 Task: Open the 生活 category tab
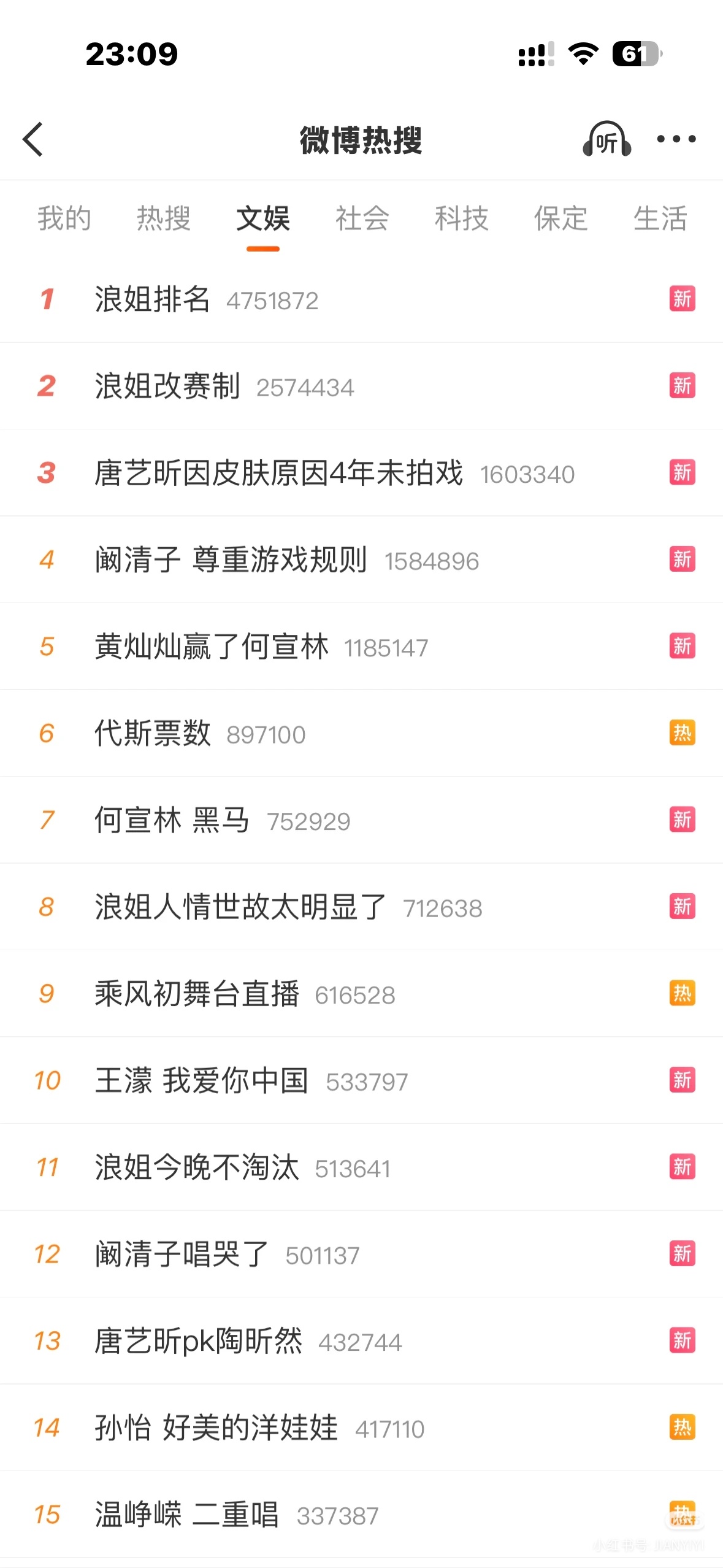(660, 220)
